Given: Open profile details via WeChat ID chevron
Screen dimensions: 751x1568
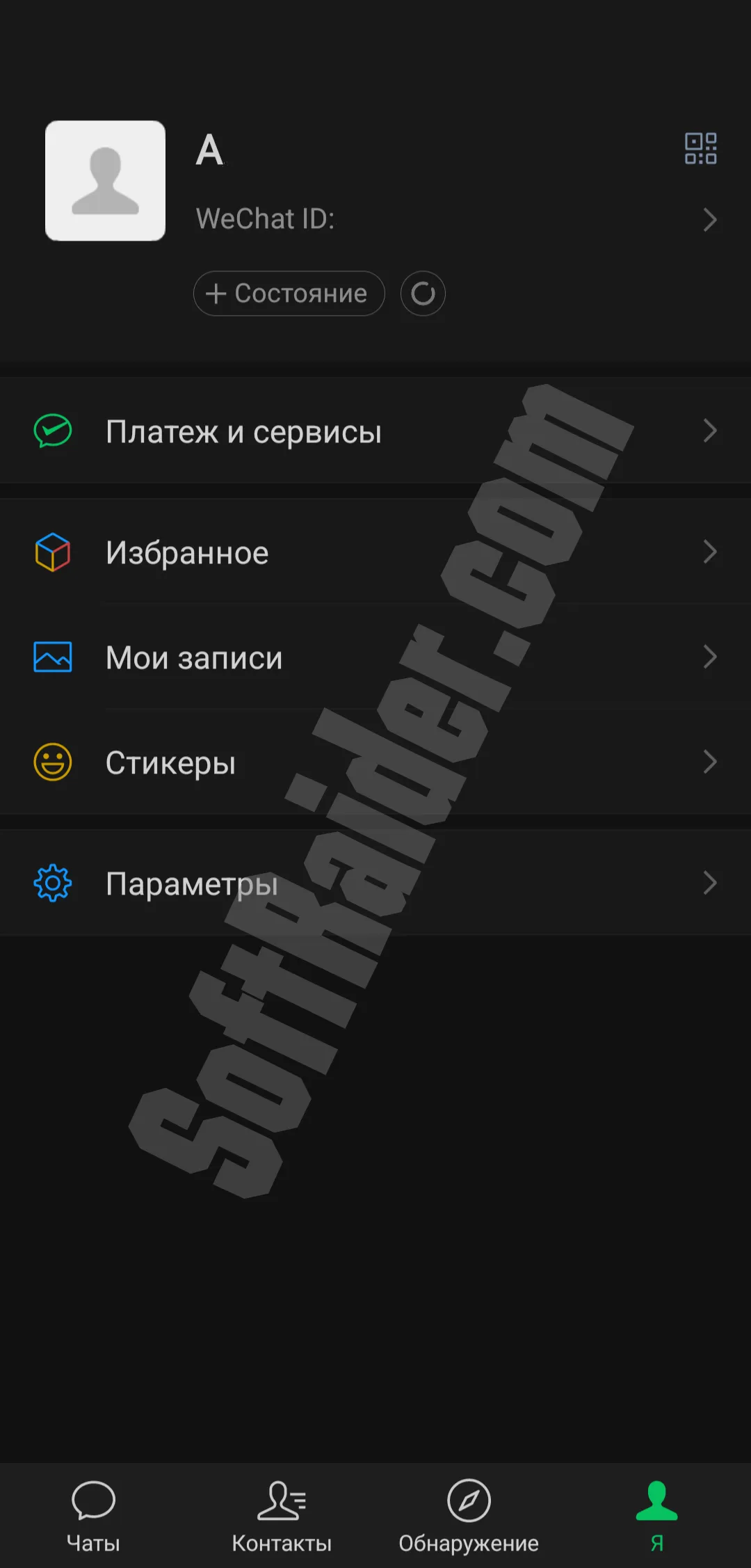Looking at the screenshot, I should coord(709,220).
